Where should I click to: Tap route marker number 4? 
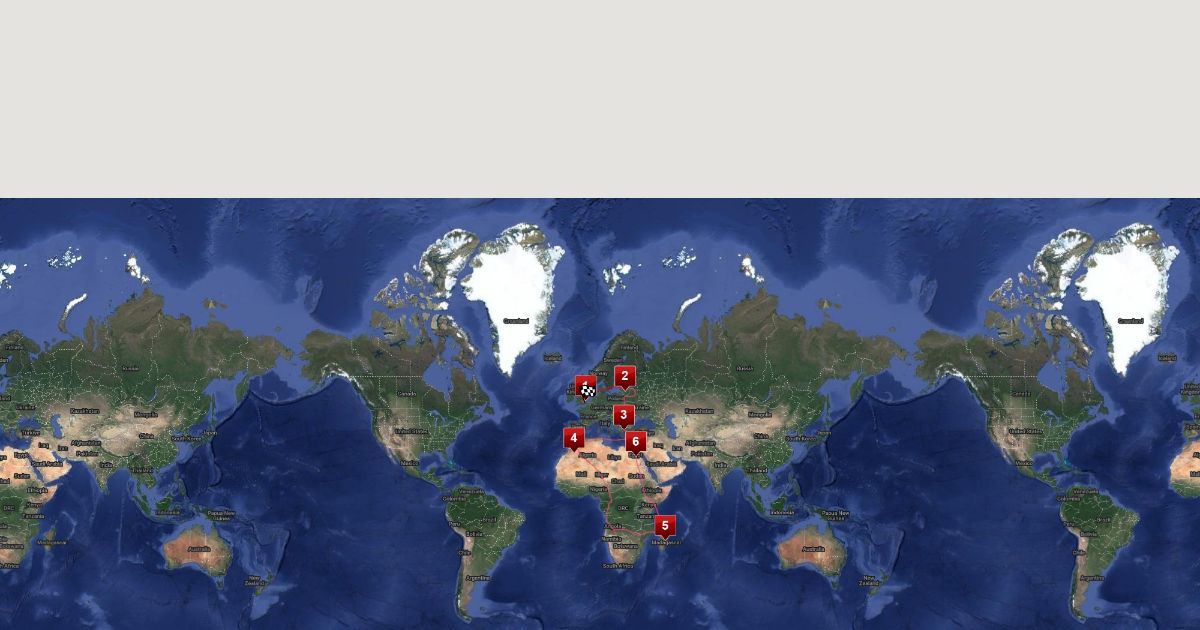[574, 438]
